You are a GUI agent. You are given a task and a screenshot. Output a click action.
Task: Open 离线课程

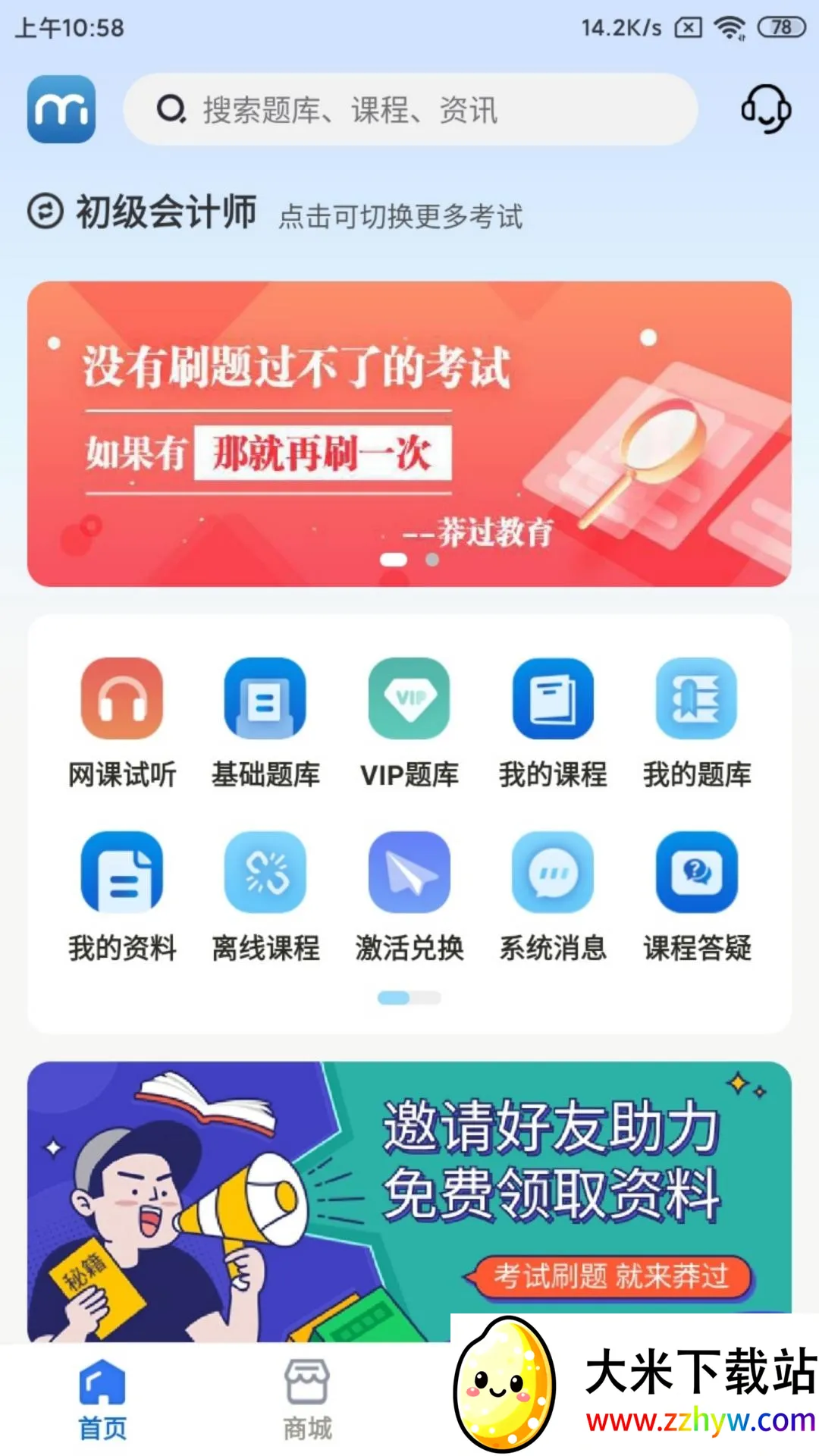click(265, 895)
